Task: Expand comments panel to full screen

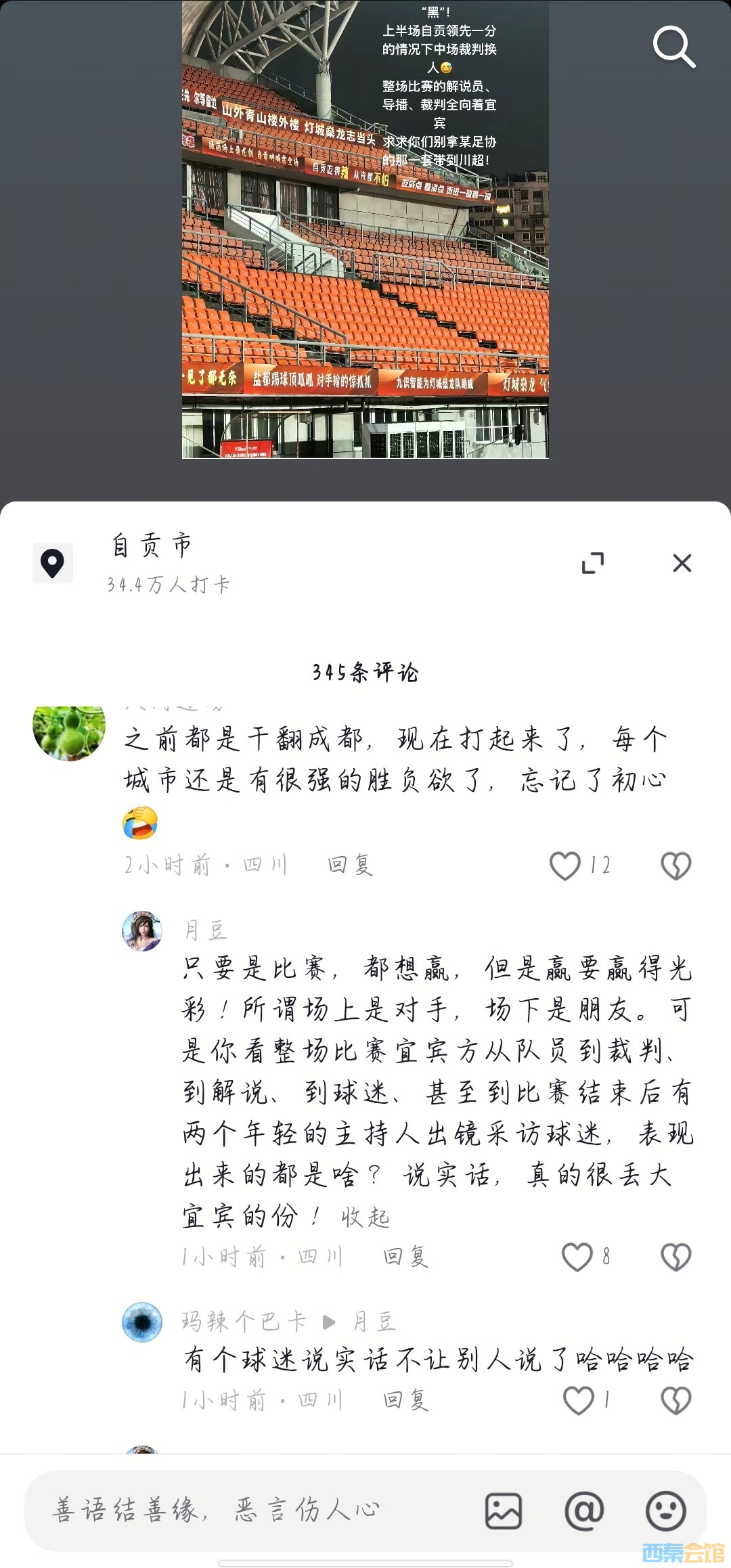Action: click(593, 563)
